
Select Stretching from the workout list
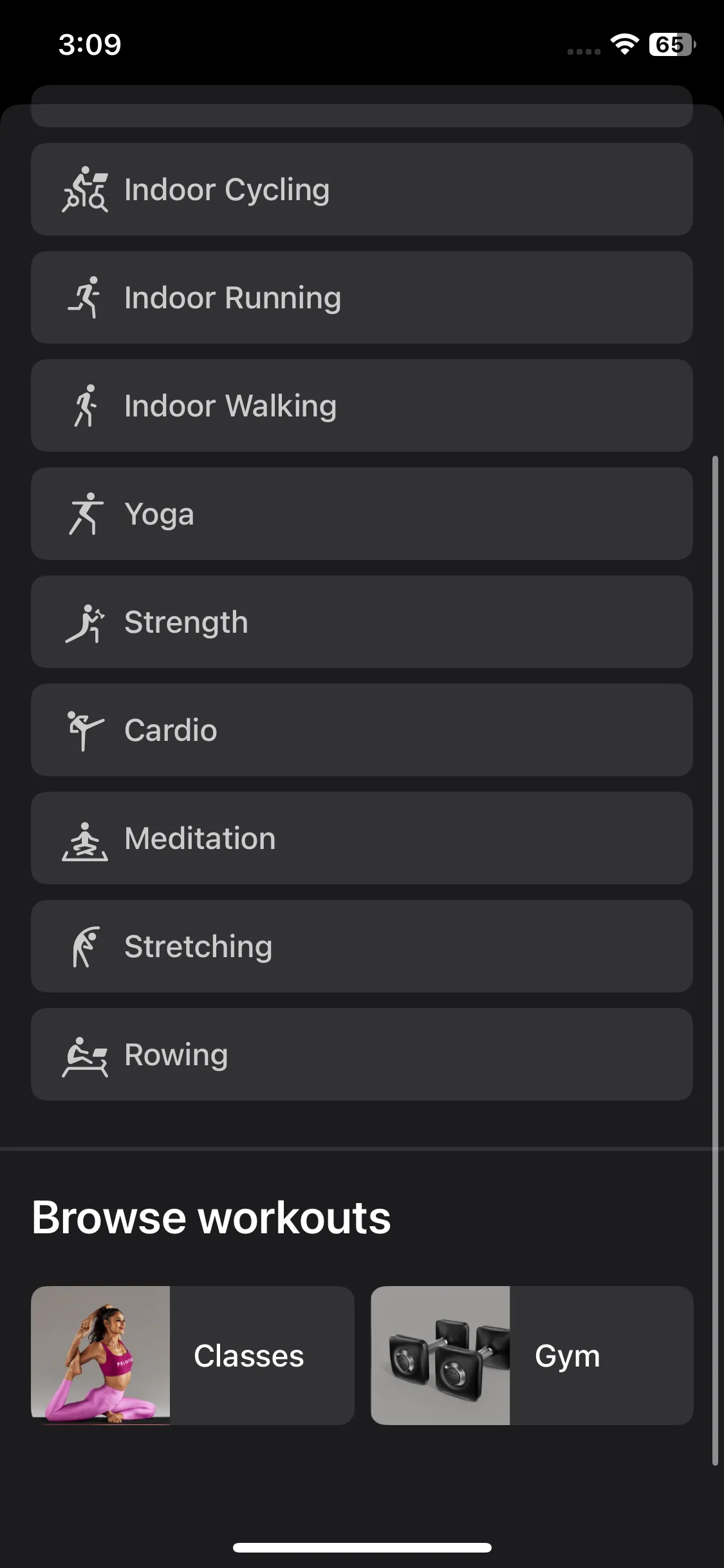tap(362, 946)
